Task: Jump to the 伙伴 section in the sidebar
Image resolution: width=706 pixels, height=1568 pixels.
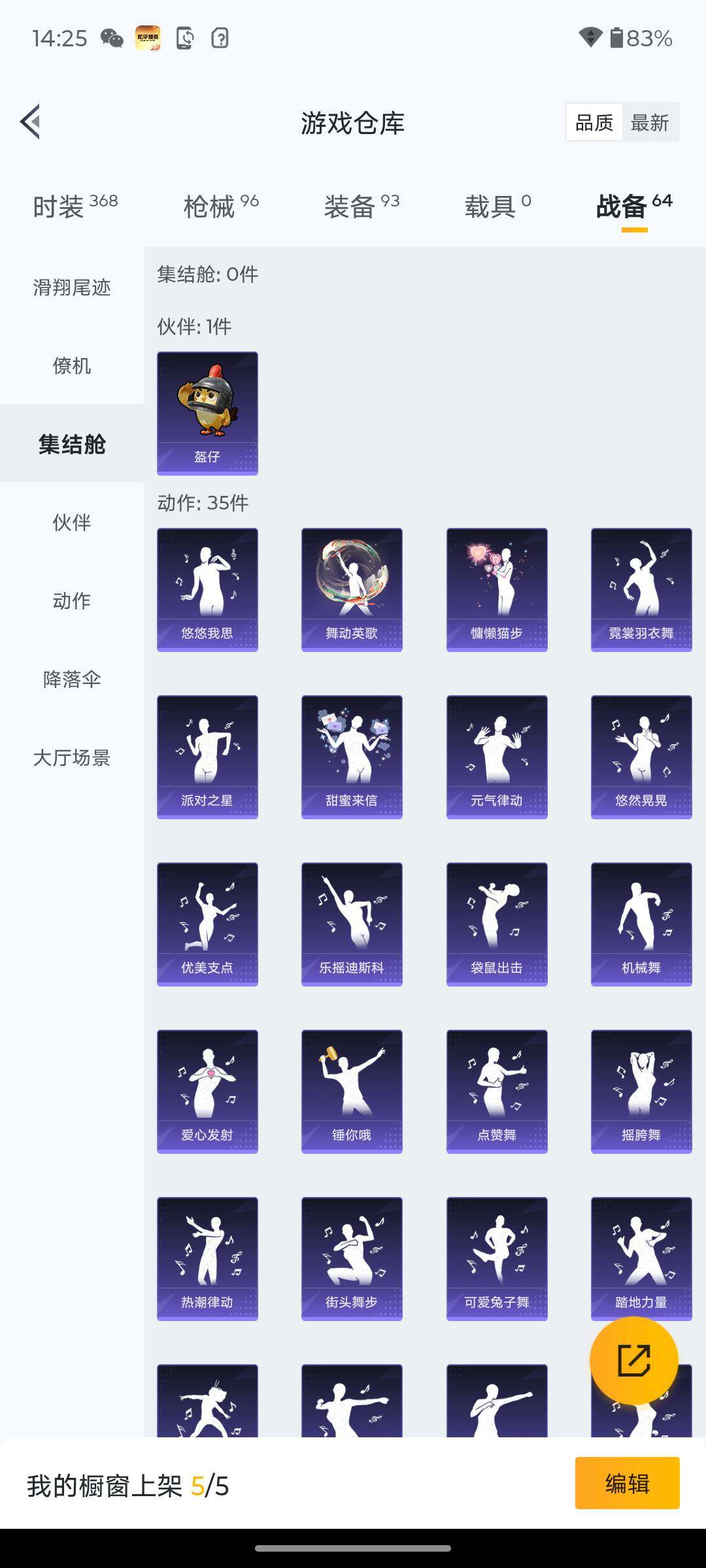Action: [x=72, y=522]
